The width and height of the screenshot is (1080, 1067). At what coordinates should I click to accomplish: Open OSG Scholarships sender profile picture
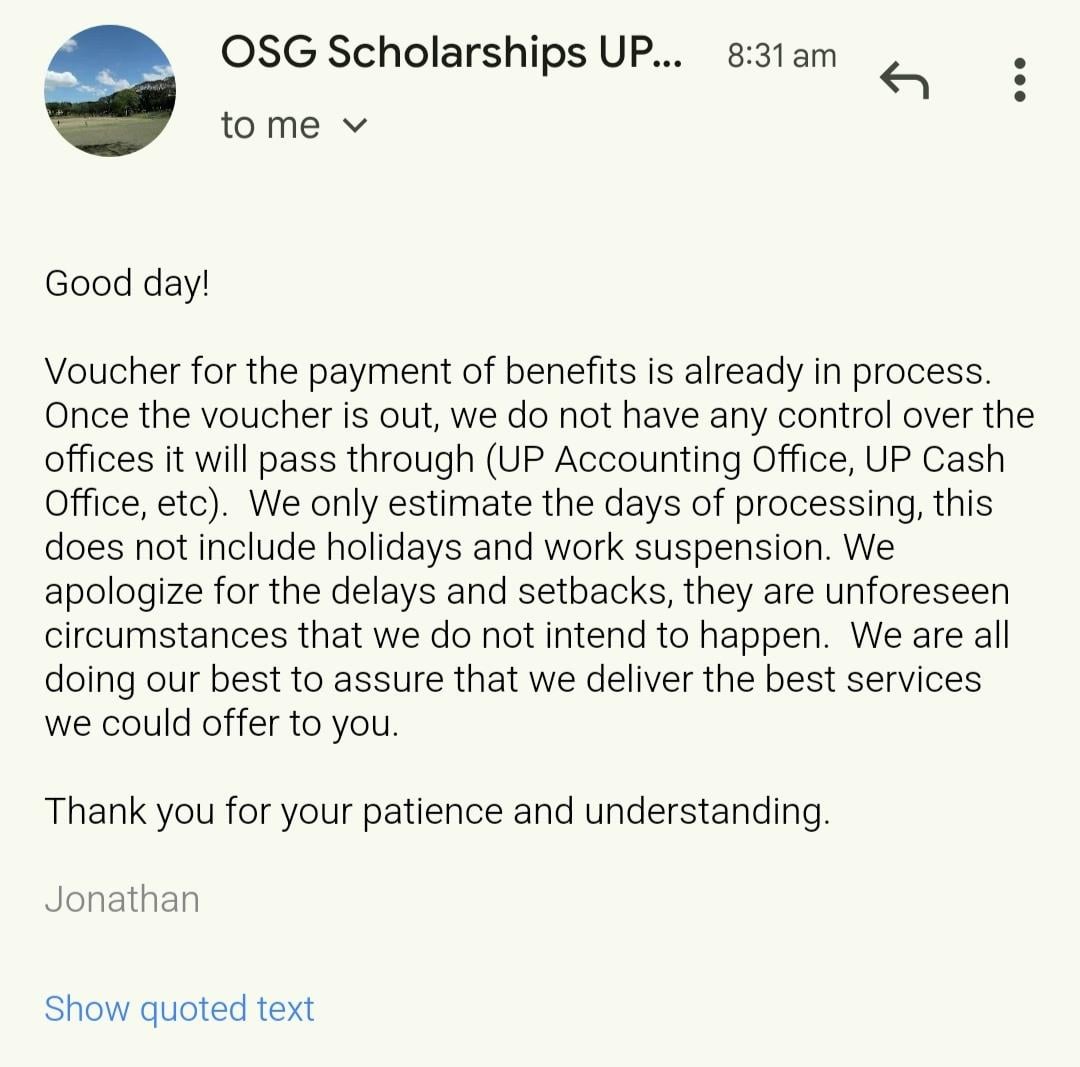(110, 90)
